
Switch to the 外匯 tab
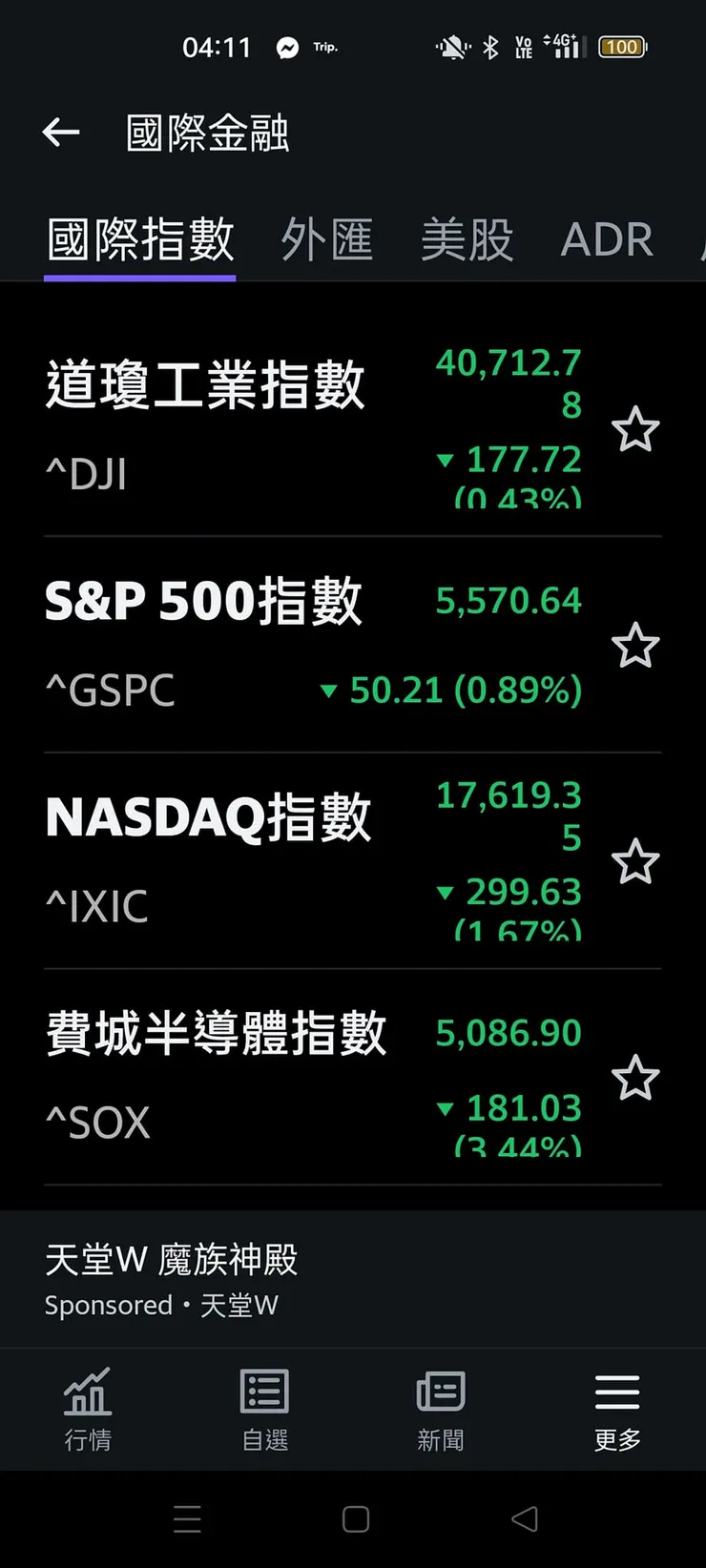[326, 238]
